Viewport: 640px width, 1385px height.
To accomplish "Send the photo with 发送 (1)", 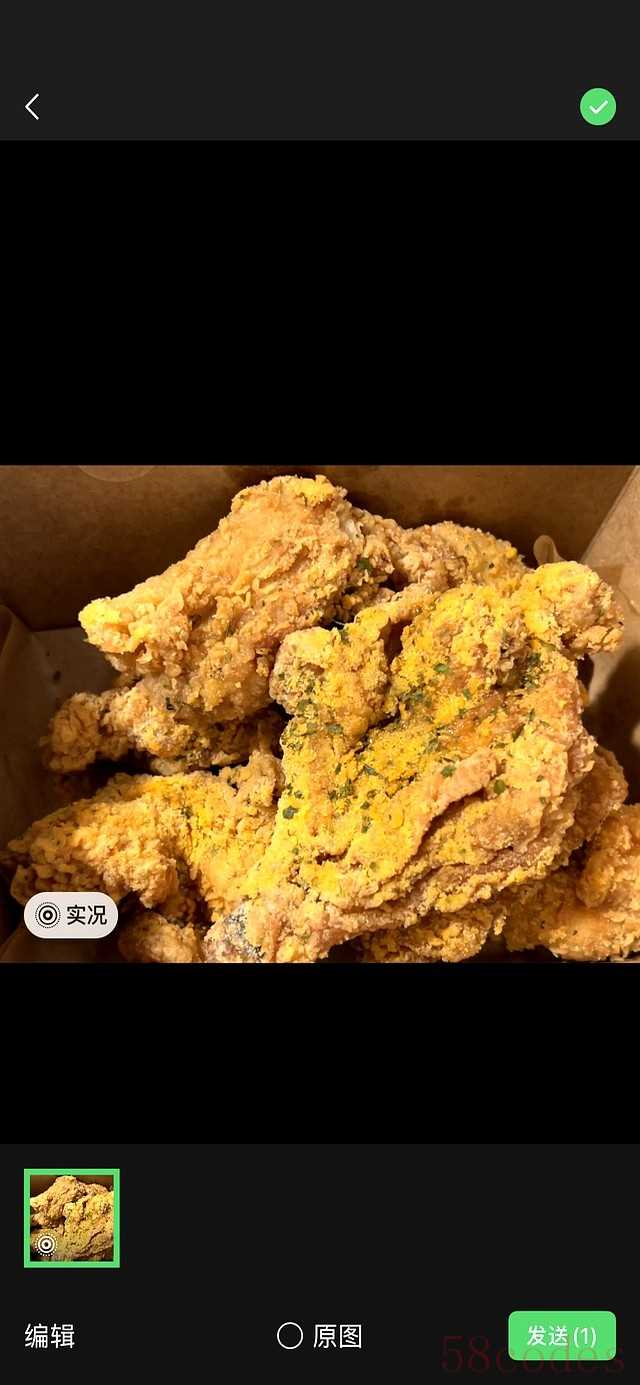I will click(x=561, y=1336).
